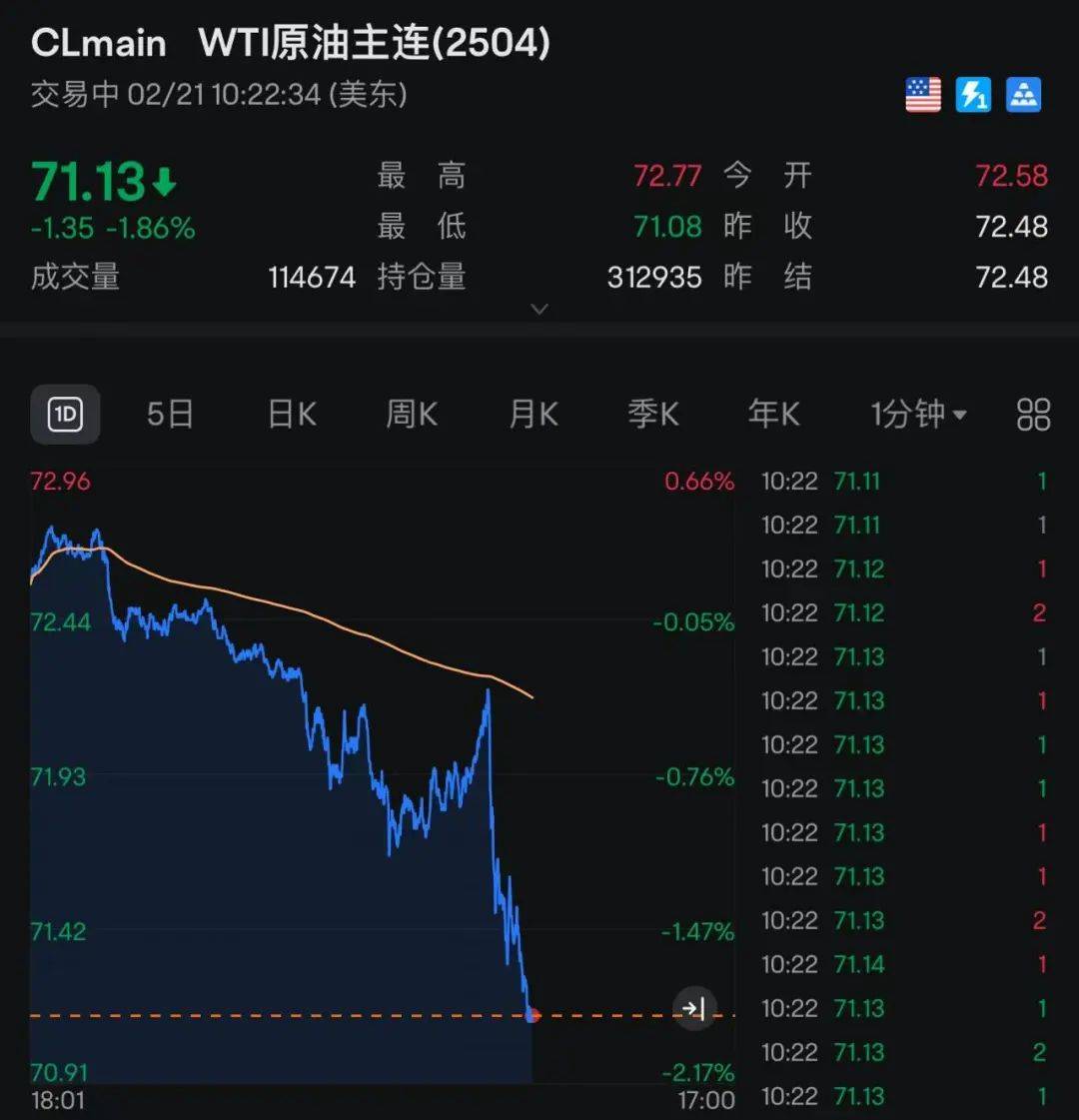This screenshot has width=1079, height=1120.
Task: Click the US flag market icon
Action: [x=922, y=95]
